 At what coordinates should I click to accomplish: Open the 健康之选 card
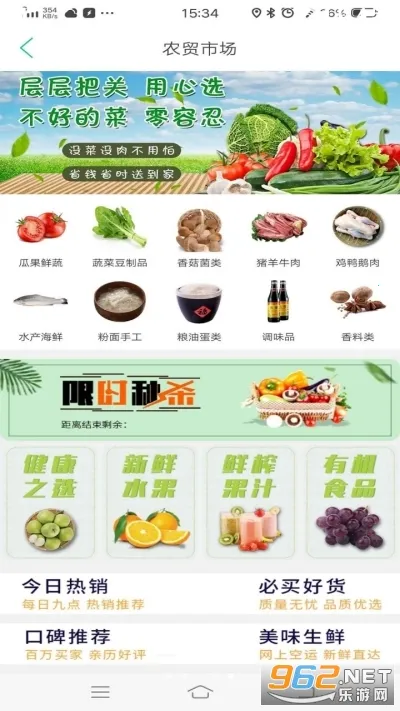(50, 502)
